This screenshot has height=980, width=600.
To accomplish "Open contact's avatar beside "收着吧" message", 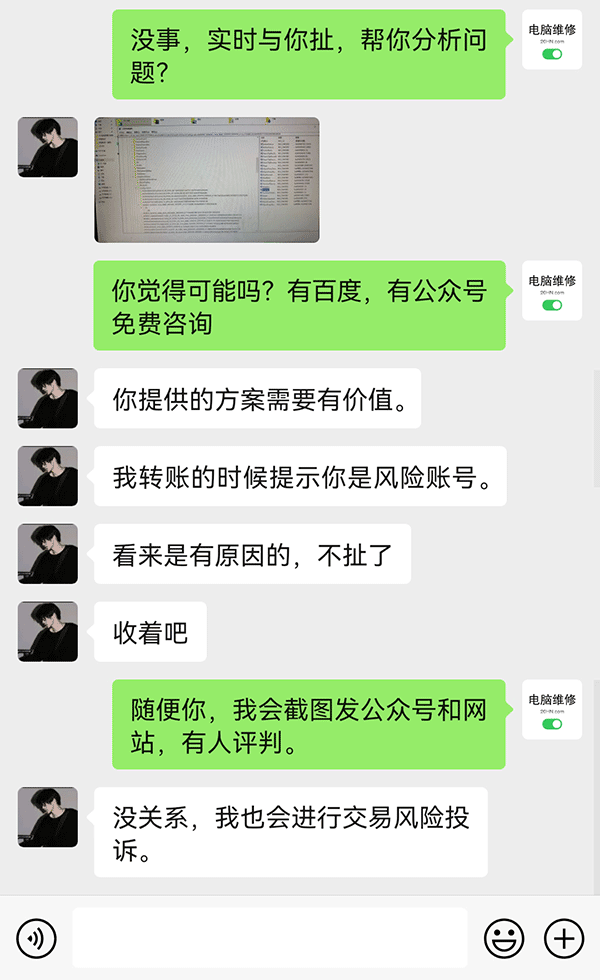I will (x=48, y=631).
